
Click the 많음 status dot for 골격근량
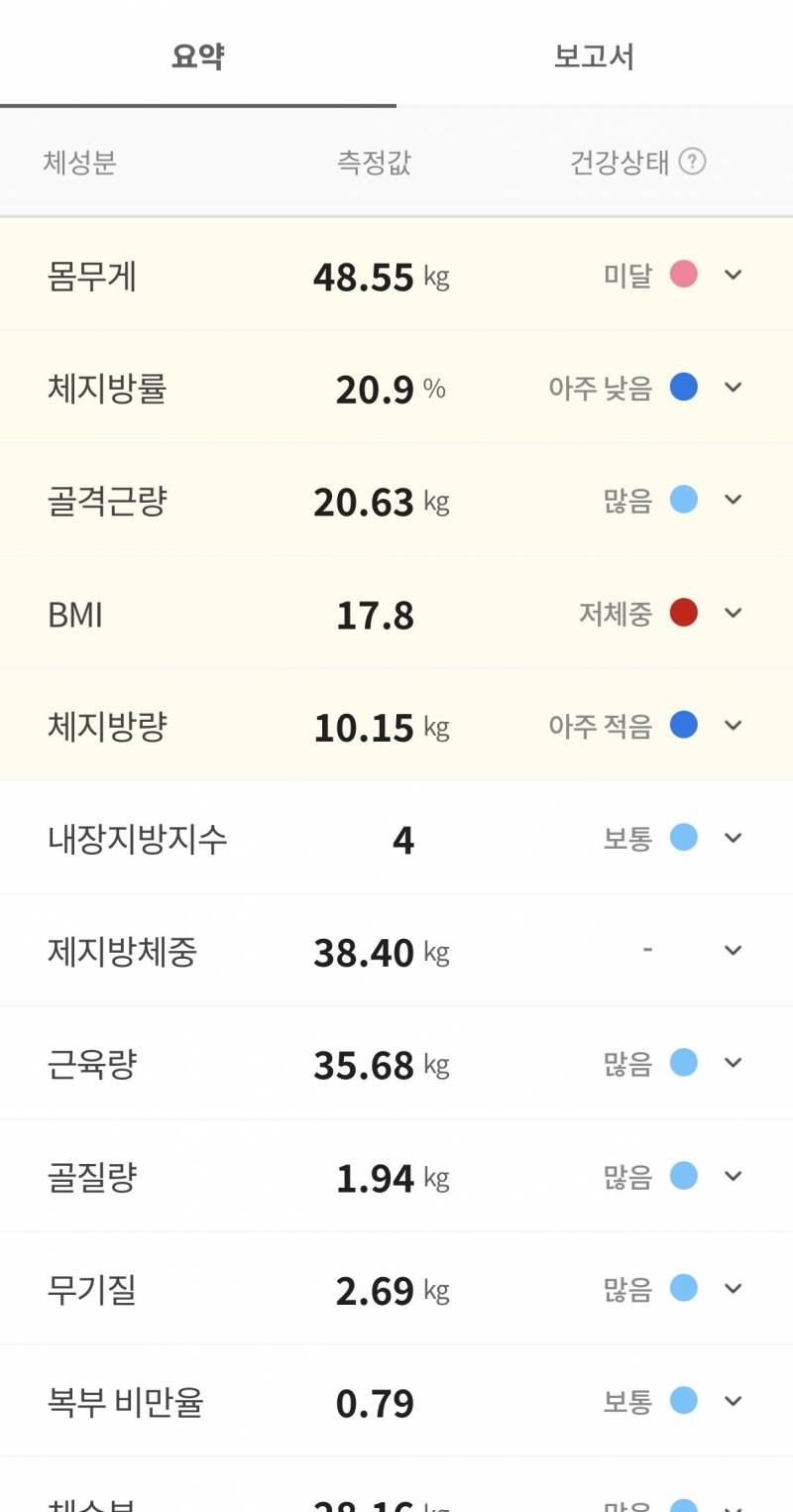(x=684, y=500)
